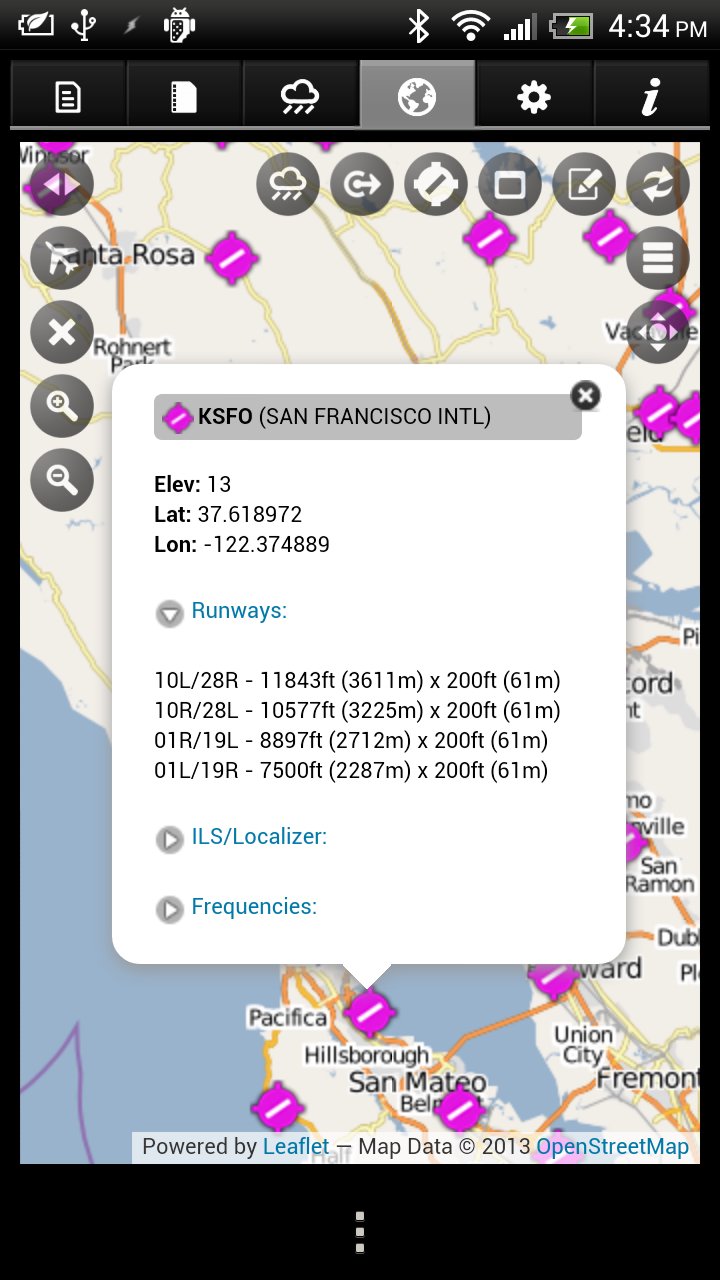The image size is (720, 1280).
Task: Select the airport marker near Santa Rosa
Action: coord(232,258)
